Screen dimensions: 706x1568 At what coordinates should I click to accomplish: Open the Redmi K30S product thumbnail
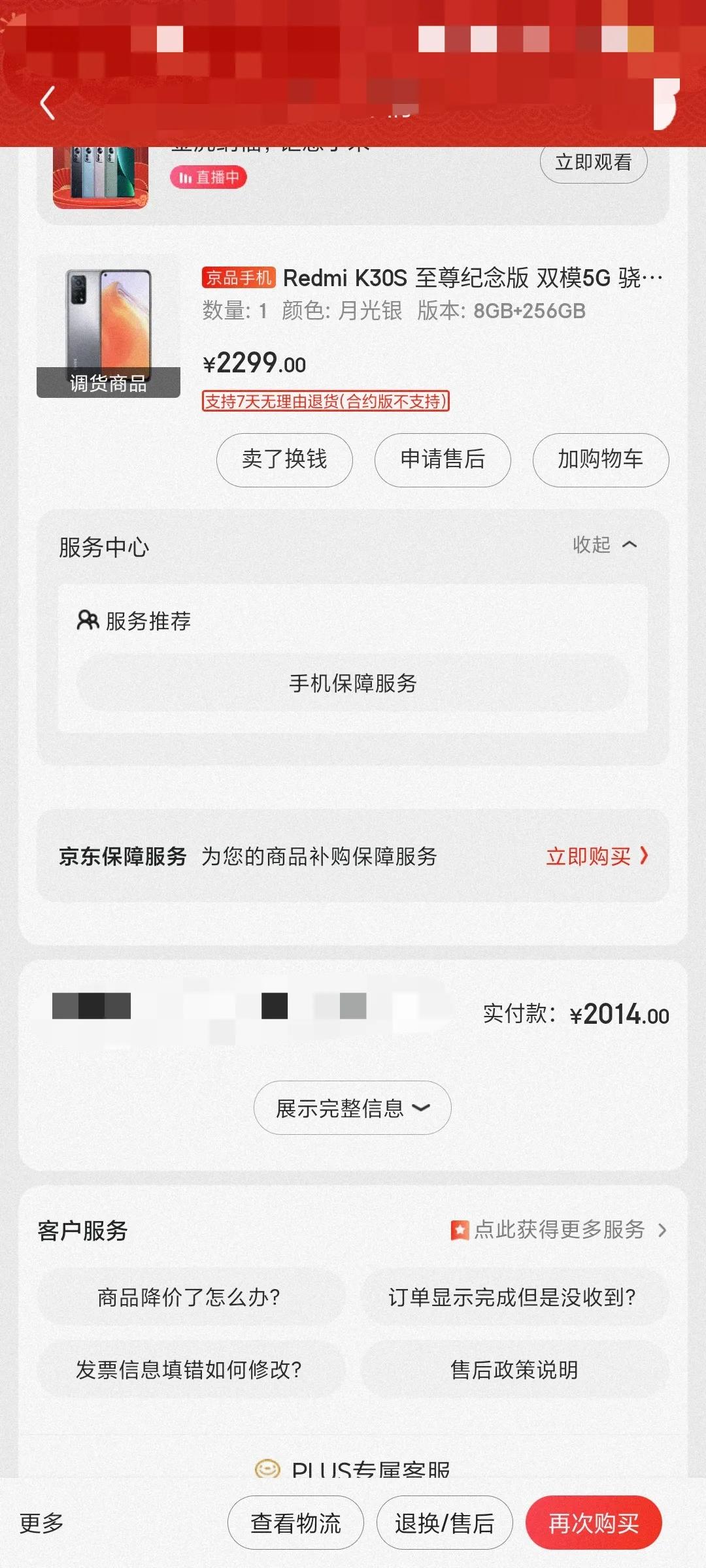click(109, 326)
